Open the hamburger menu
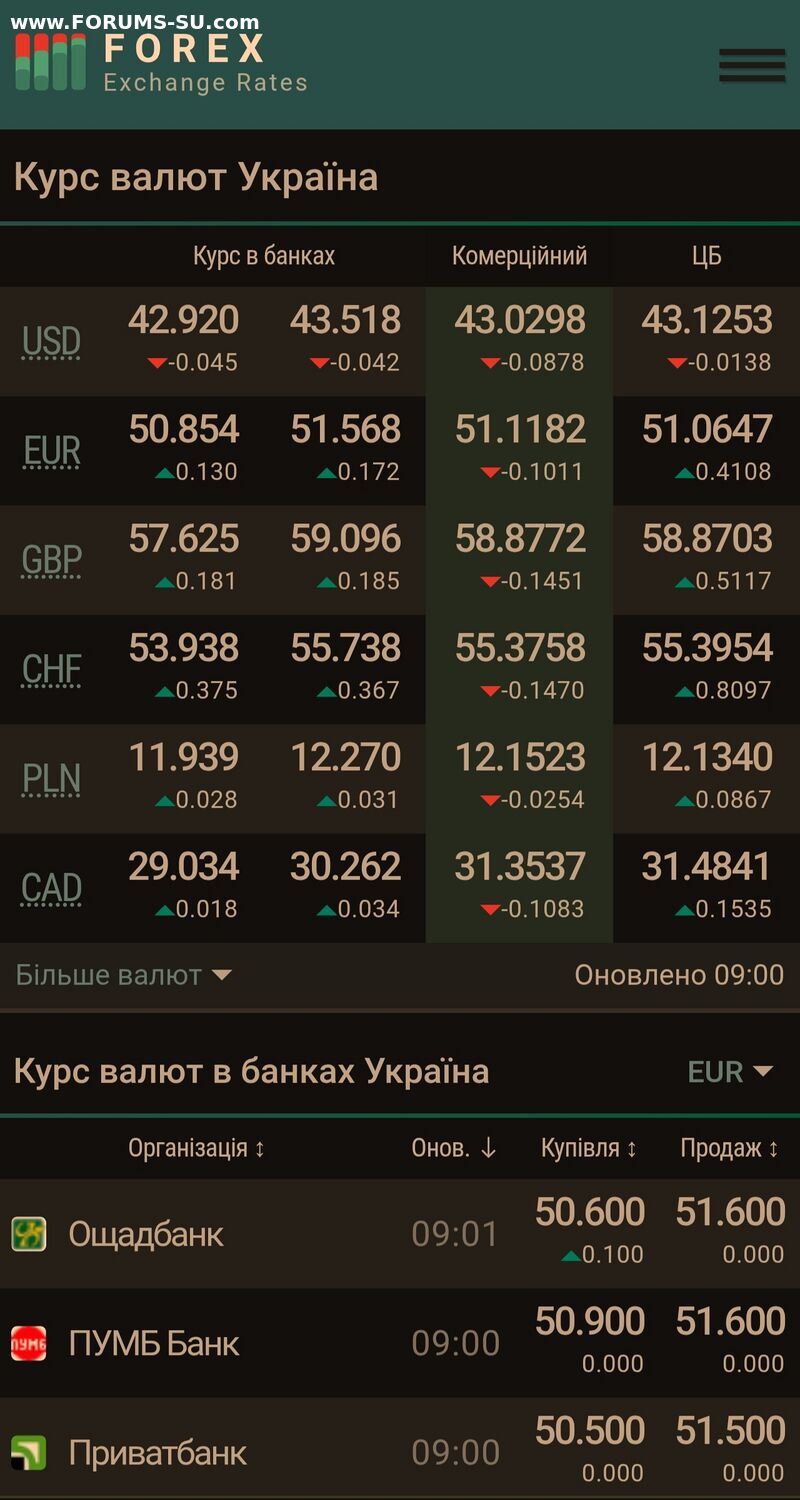Screen dimensions: 800x1500 click(x=751, y=64)
